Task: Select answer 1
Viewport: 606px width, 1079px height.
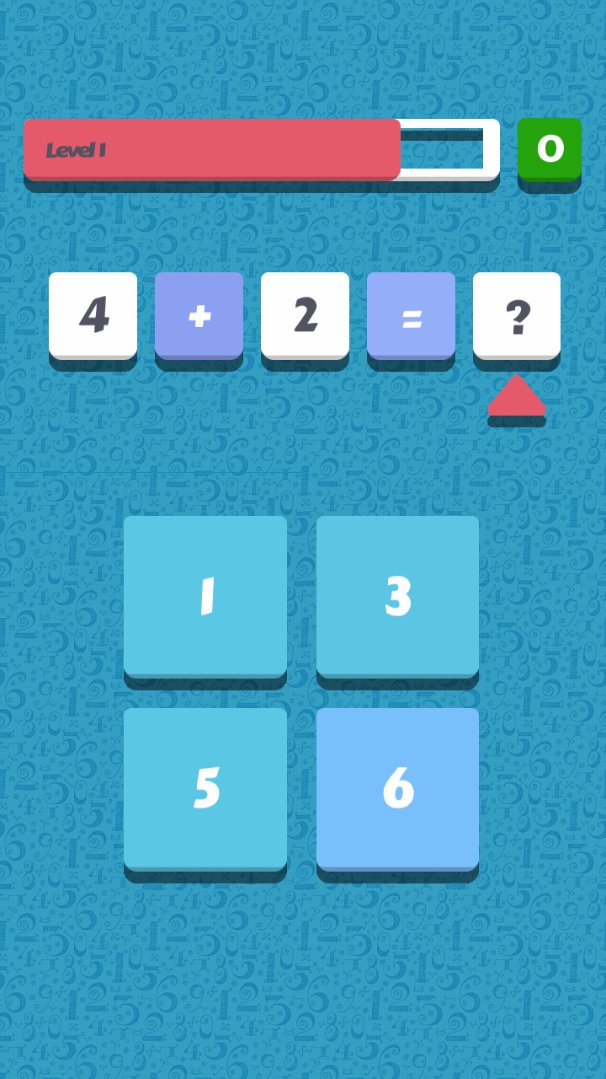Action: tap(205, 596)
